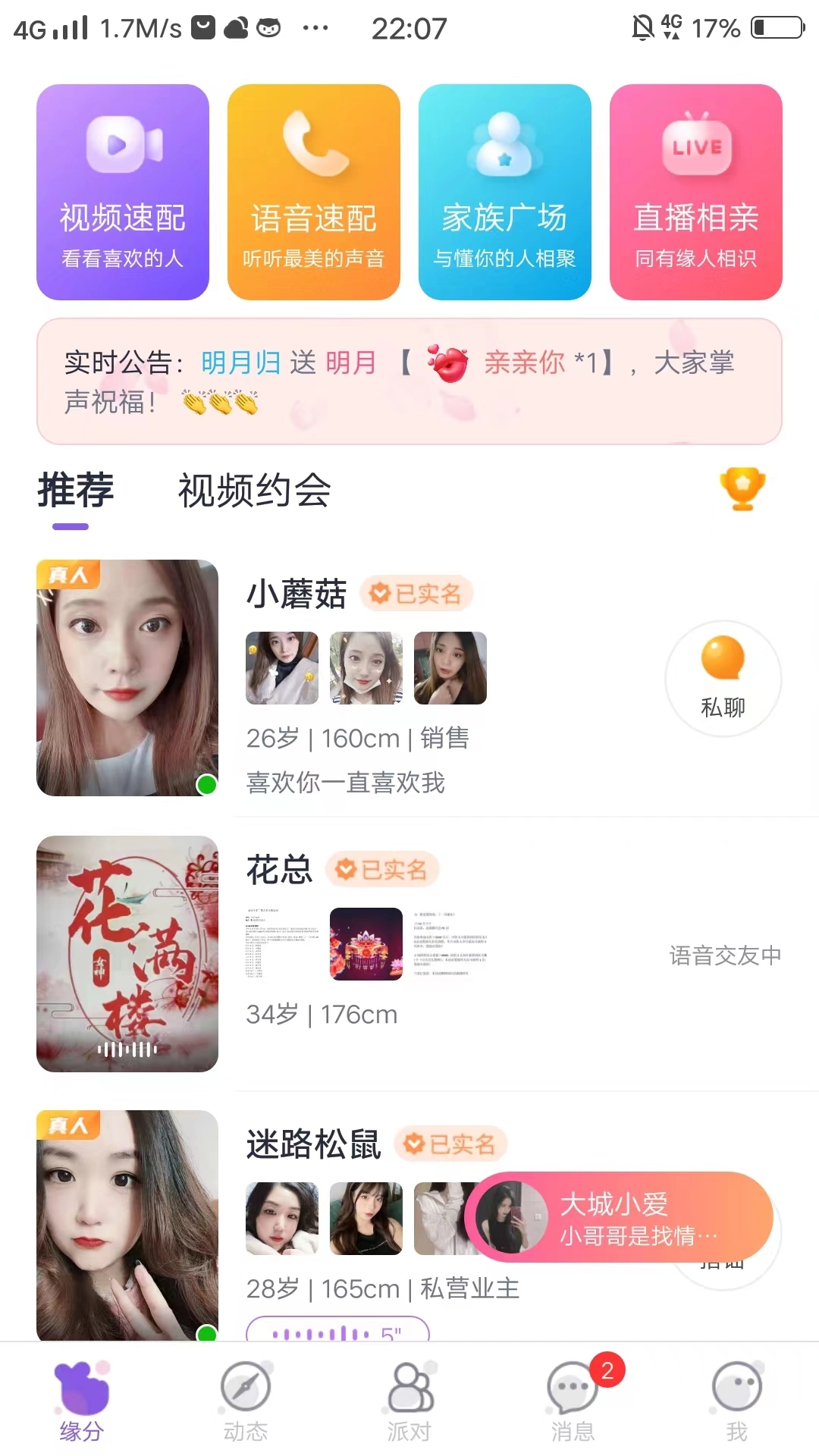Tap the 消息 messages icon

[573, 1399]
